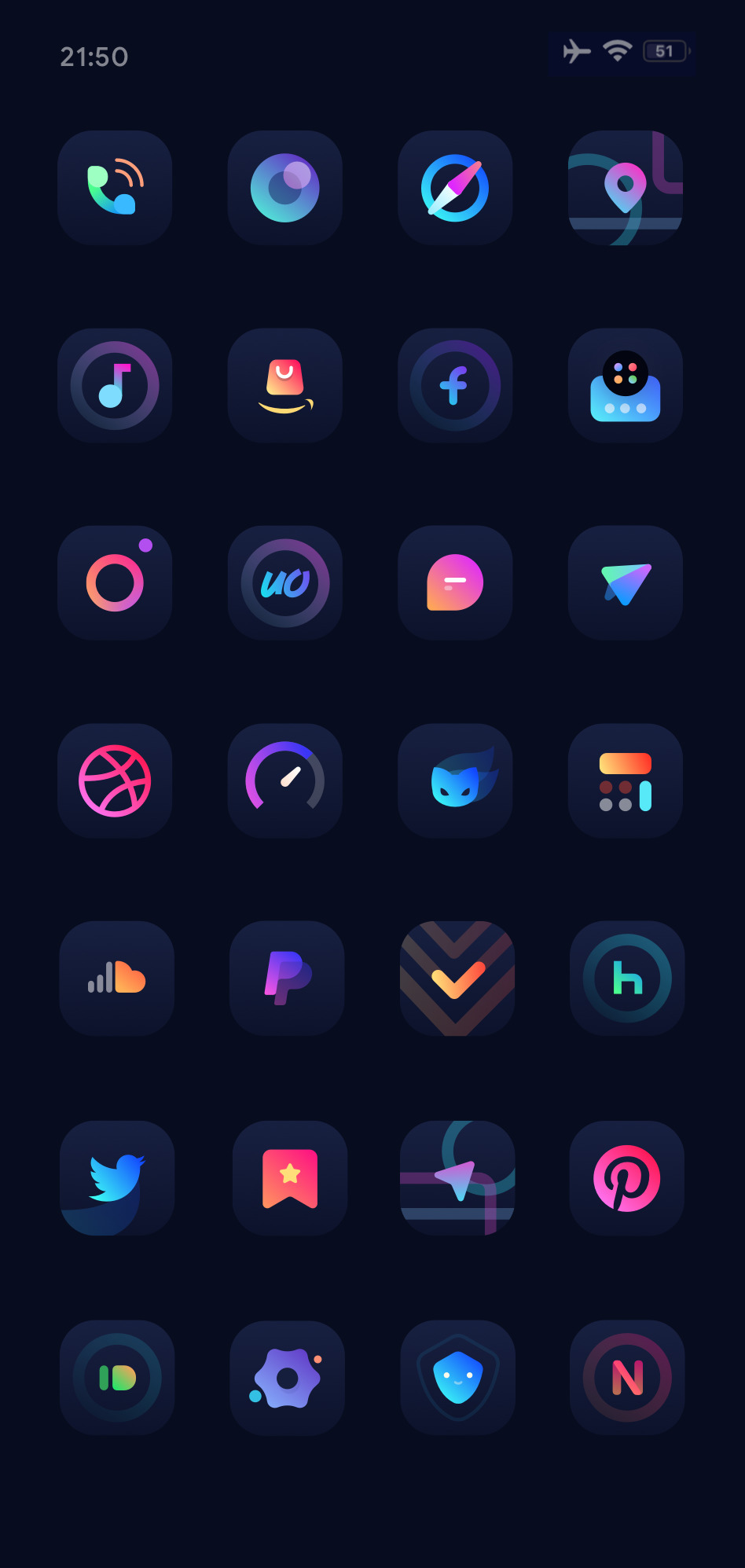Open the Dribbble basketball app
This screenshot has width=745, height=1568.
pyautogui.click(x=115, y=780)
